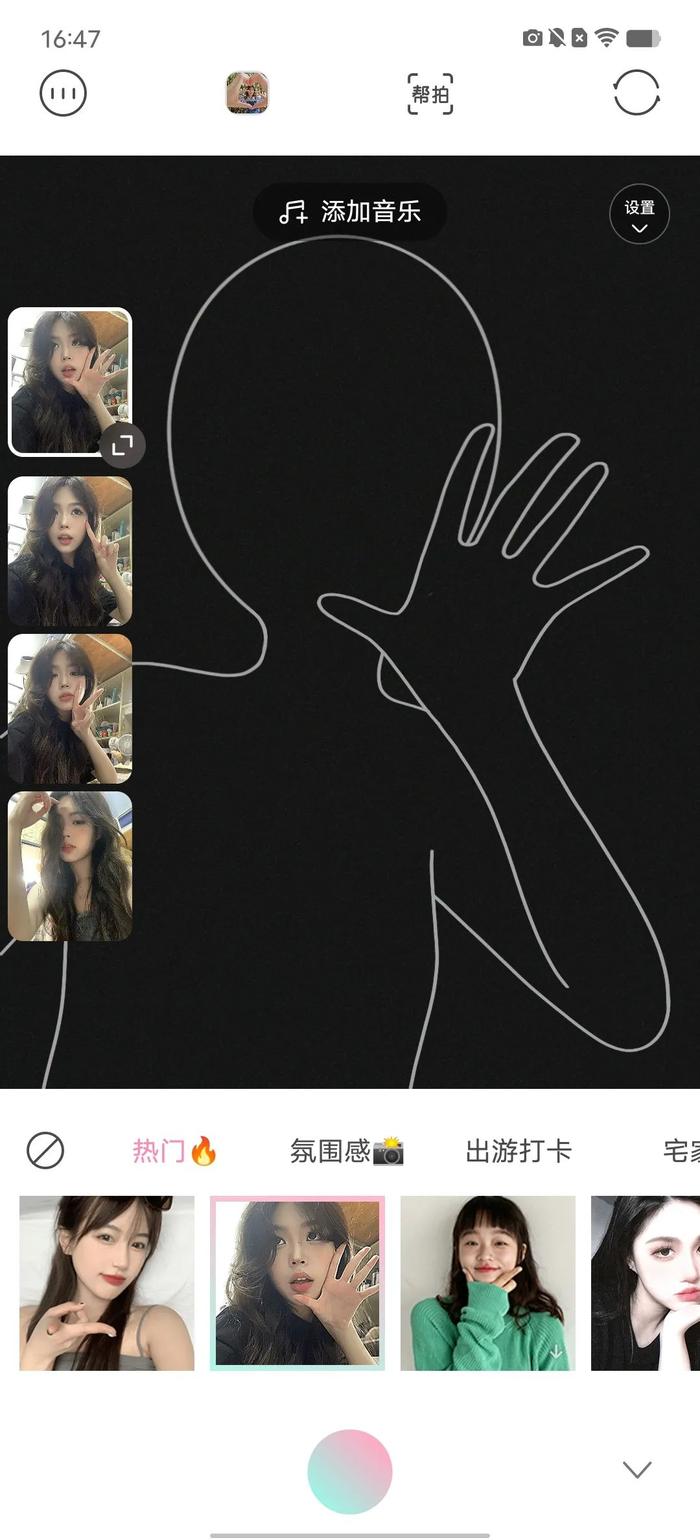Collapse the pose panel with the down chevron
The width and height of the screenshot is (700, 1540).
tap(637, 1469)
